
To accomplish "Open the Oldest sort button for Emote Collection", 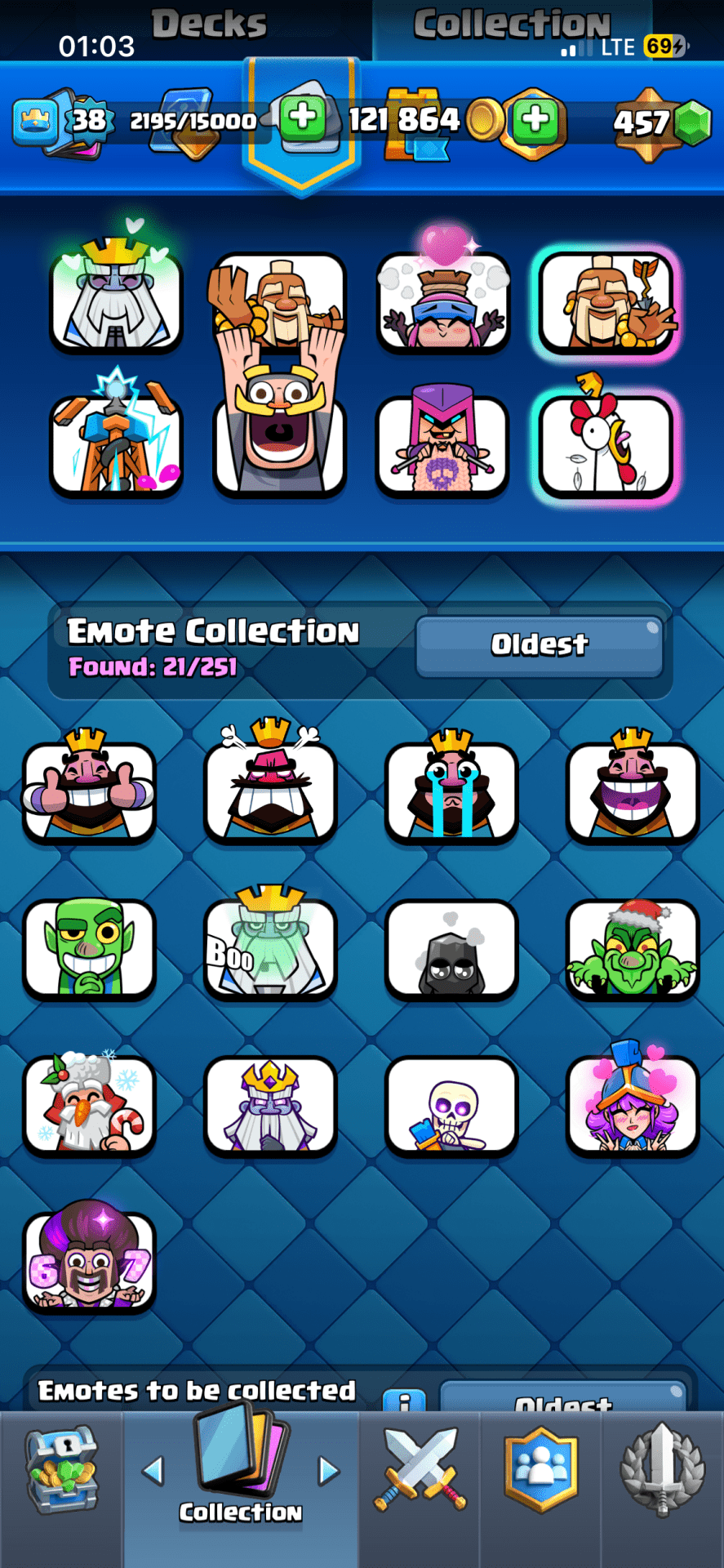I will (x=540, y=645).
